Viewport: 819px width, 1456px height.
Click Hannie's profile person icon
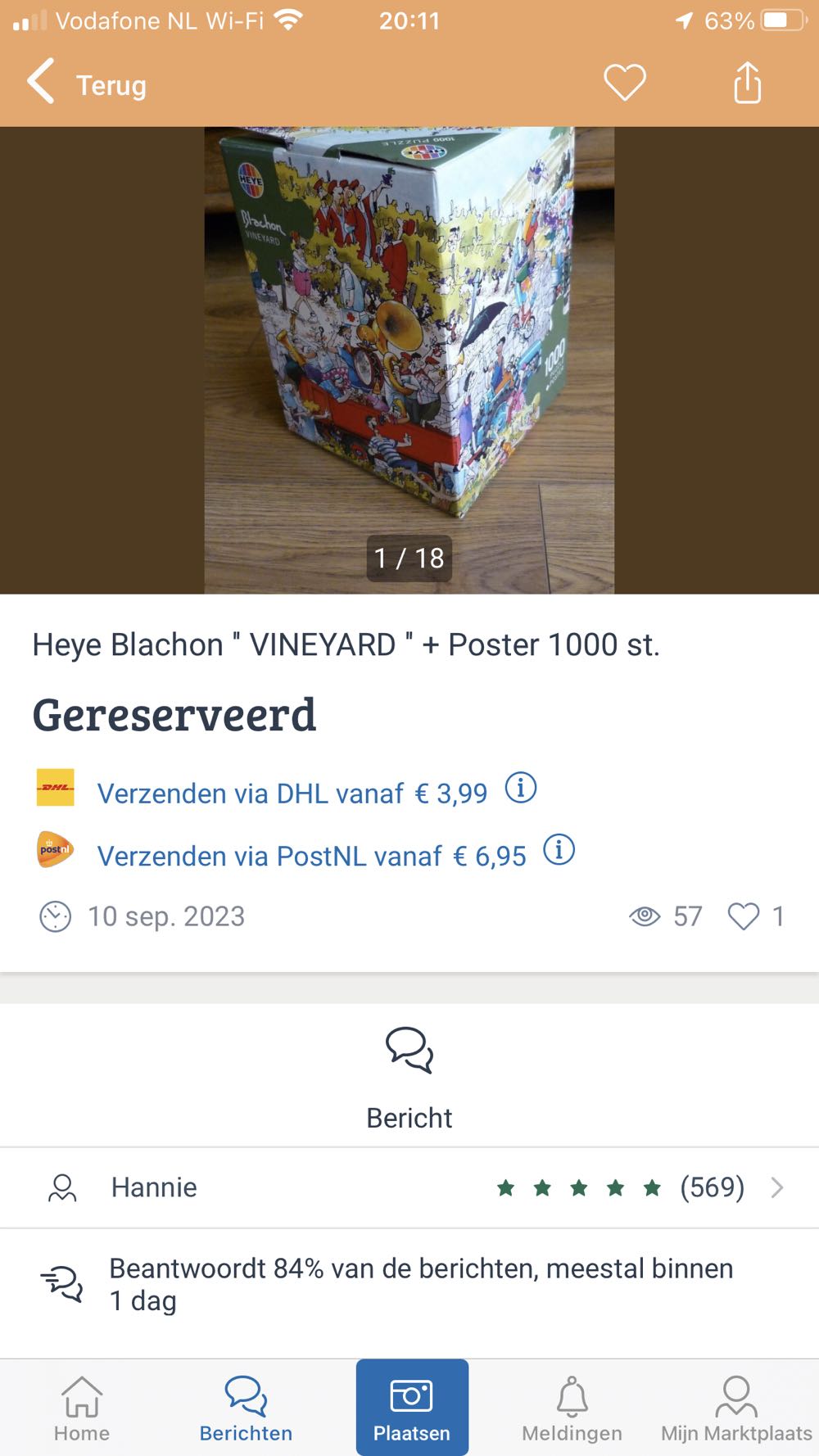[64, 1187]
